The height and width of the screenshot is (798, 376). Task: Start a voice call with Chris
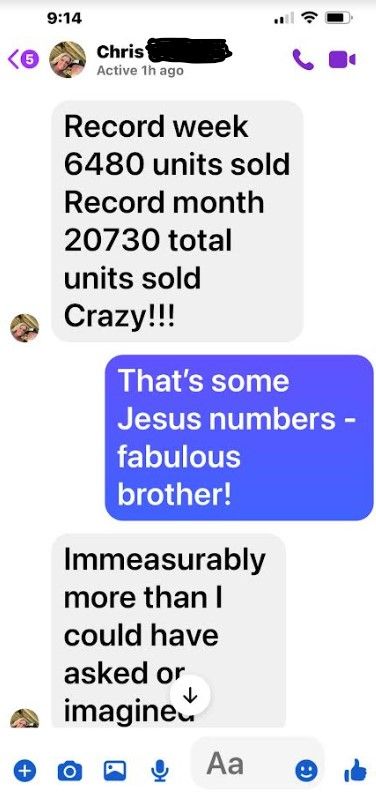[x=303, y=60]
